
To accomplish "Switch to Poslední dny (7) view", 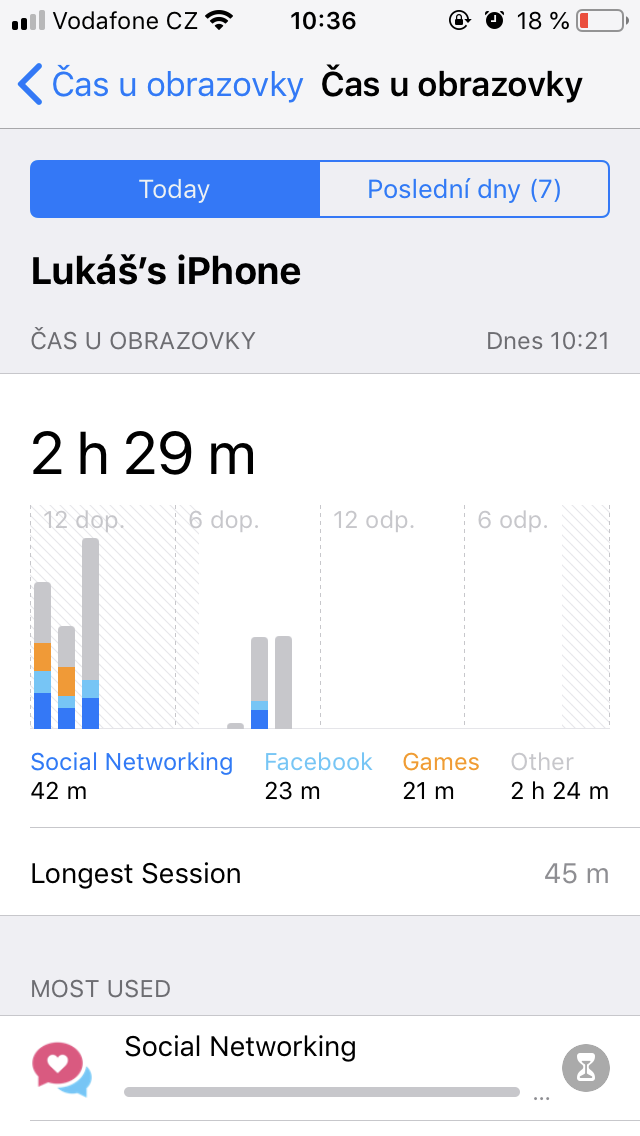I will pyautogui.click(x=464, y=189).
